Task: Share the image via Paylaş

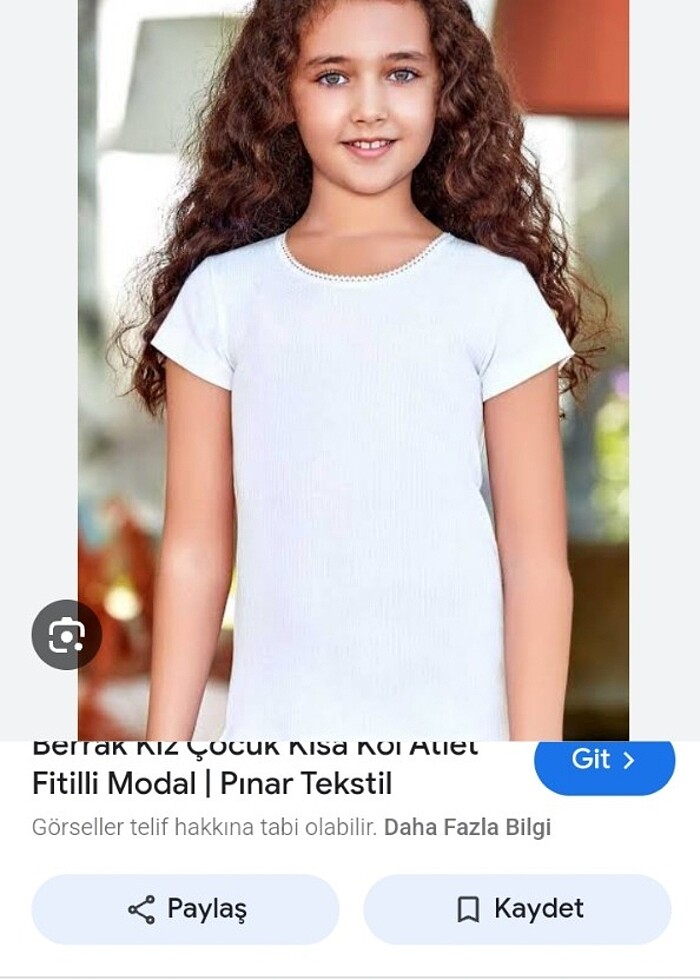Action: [x=186, y=909]
